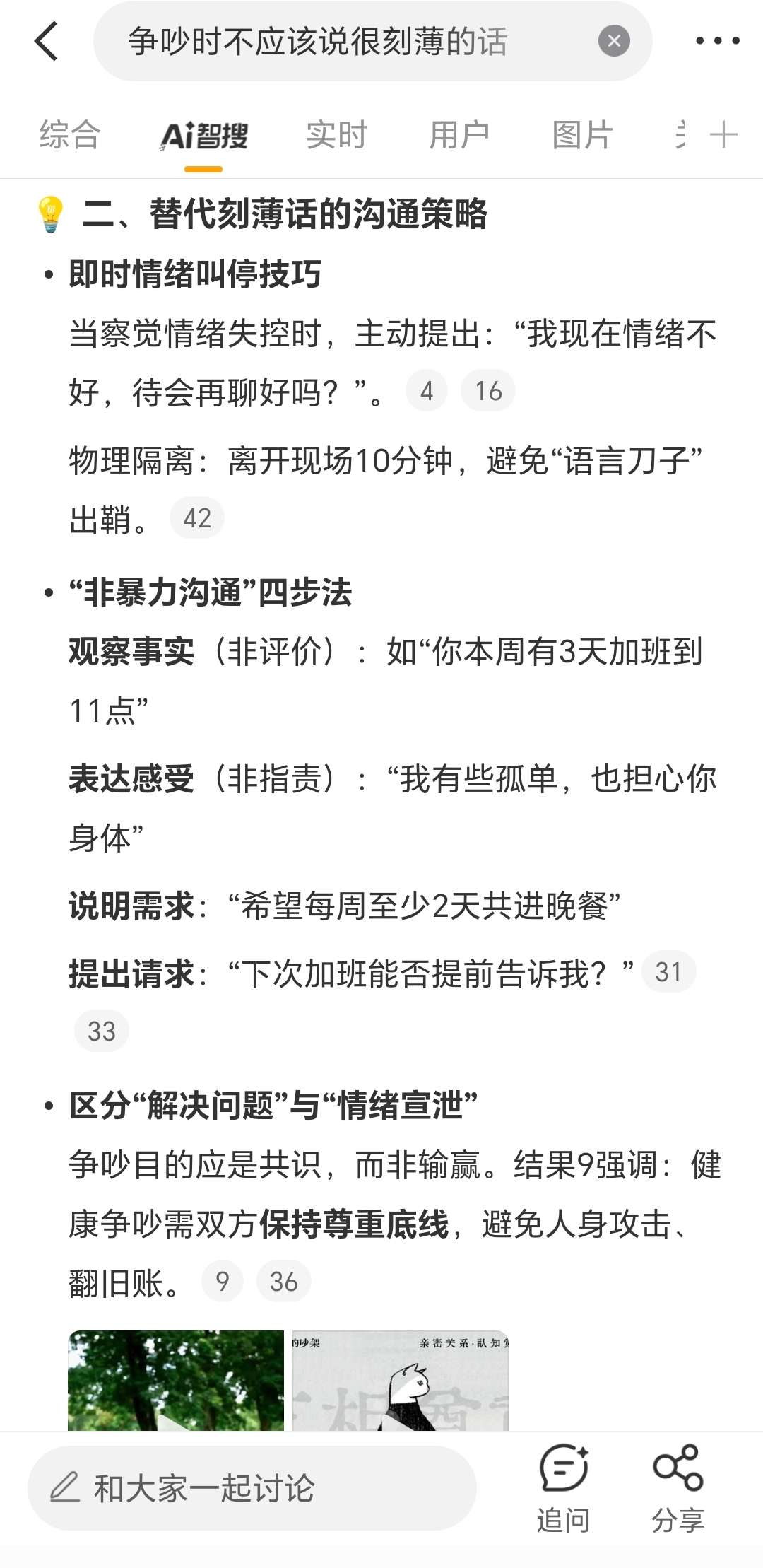This screenshot has width=763, height=1568.
Task: Switch to the 实时 tab
Action: [x=336, y=135]
